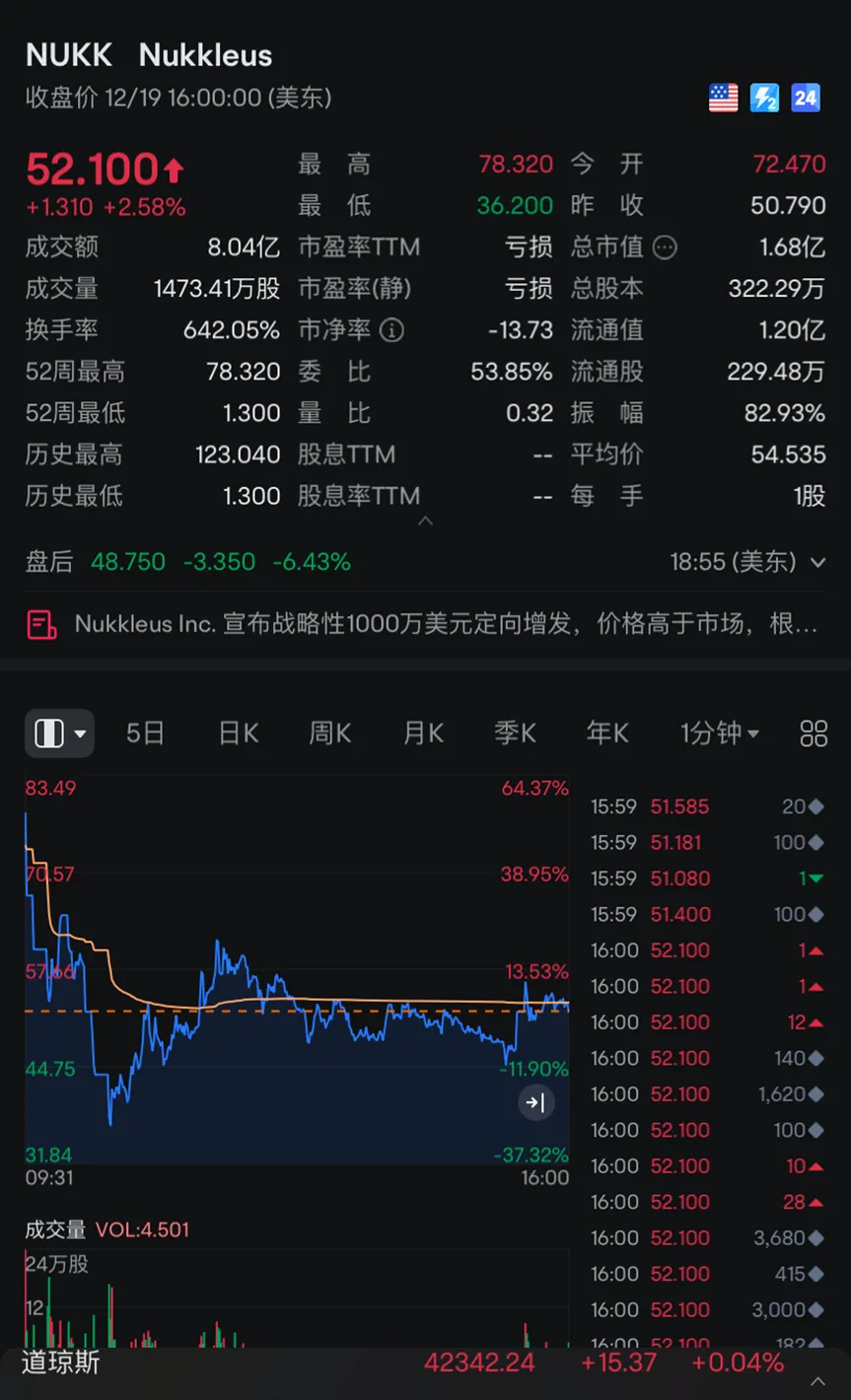Image resolution: width=851 pixels, height=1400 pixels.
Task: Open the chart layout selector dropdown
Action: click(59, 734)
